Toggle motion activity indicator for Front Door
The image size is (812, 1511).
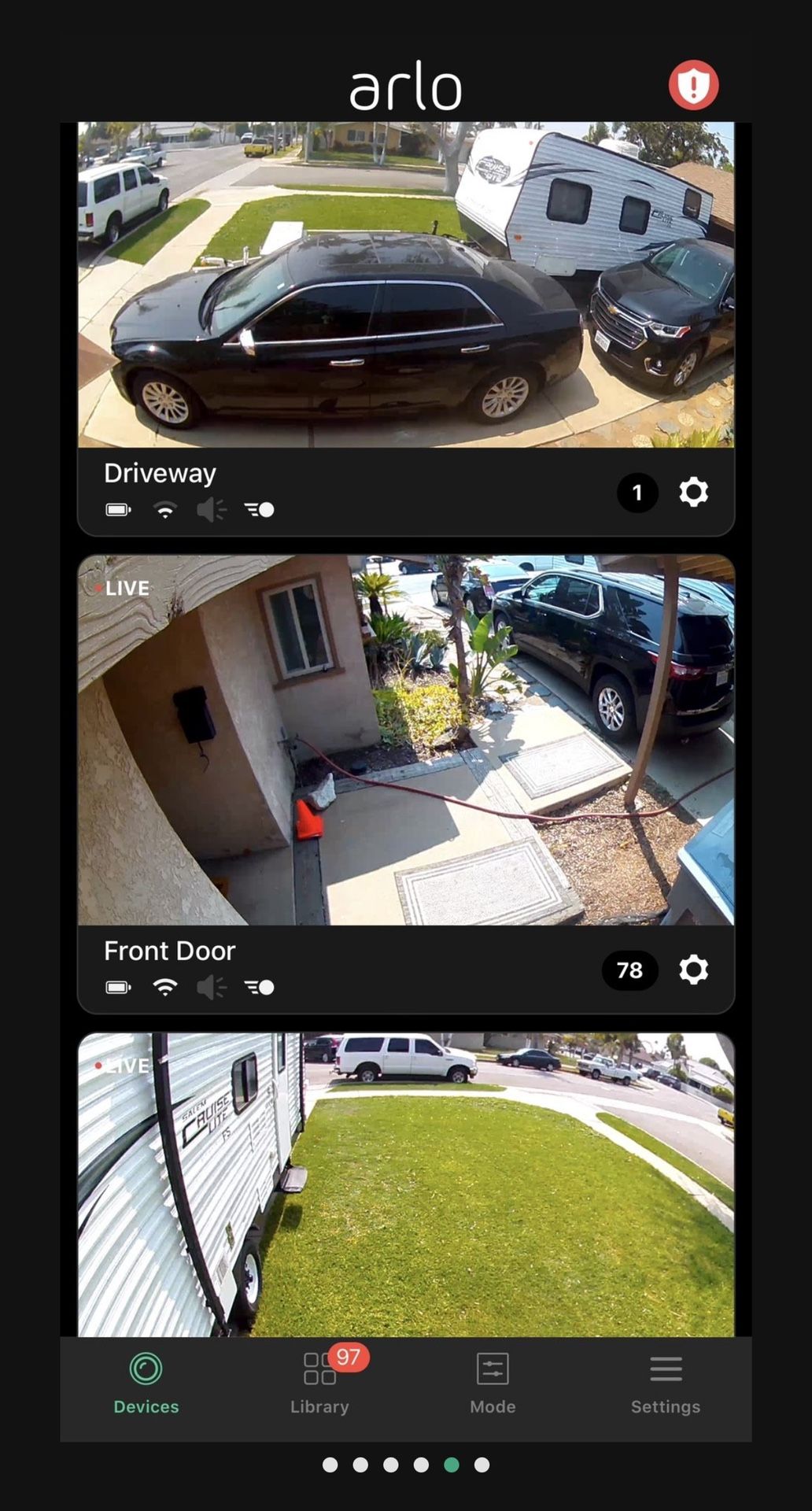(260, 987)
